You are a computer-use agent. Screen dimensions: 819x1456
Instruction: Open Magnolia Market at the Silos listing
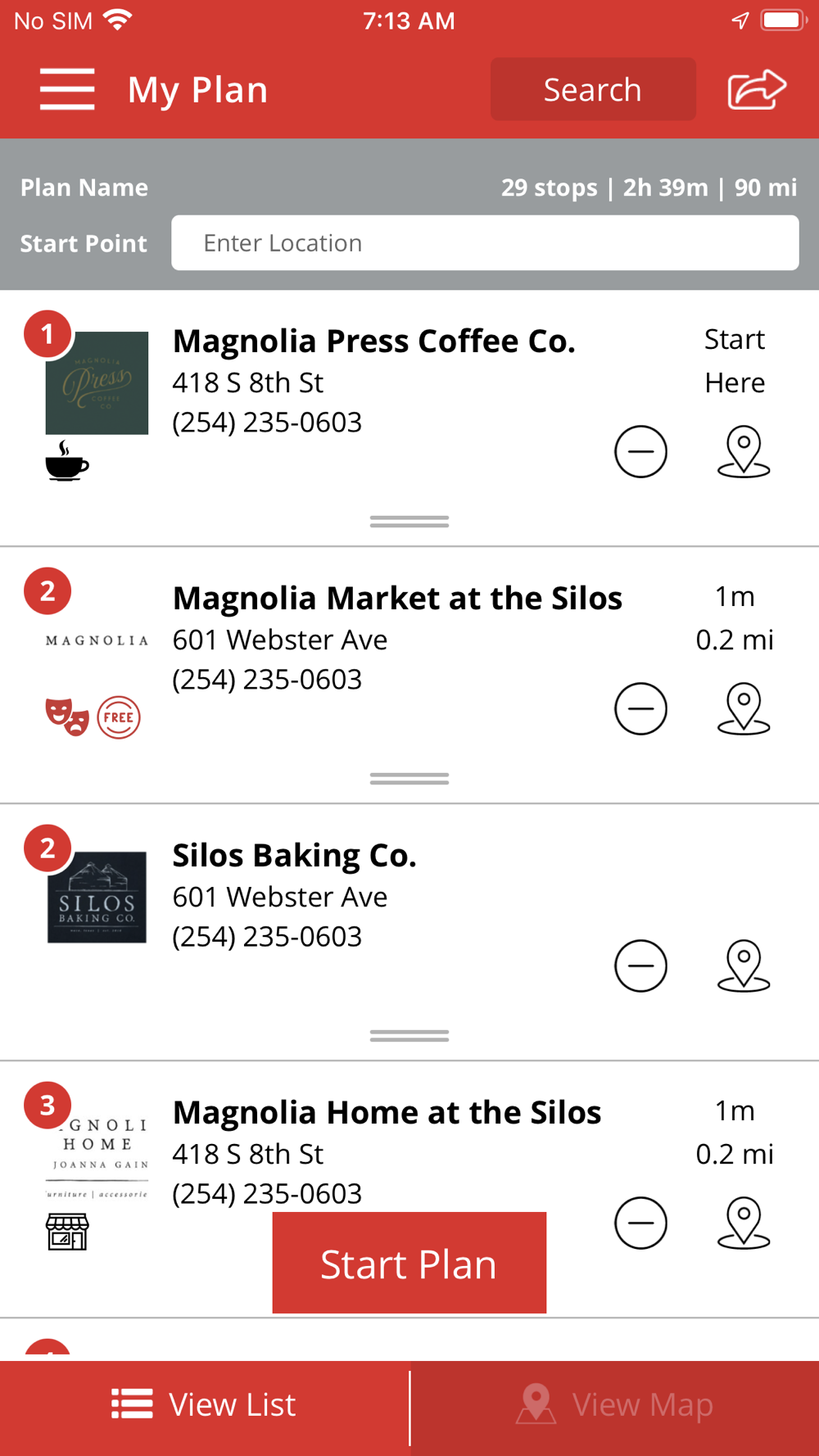397,599
